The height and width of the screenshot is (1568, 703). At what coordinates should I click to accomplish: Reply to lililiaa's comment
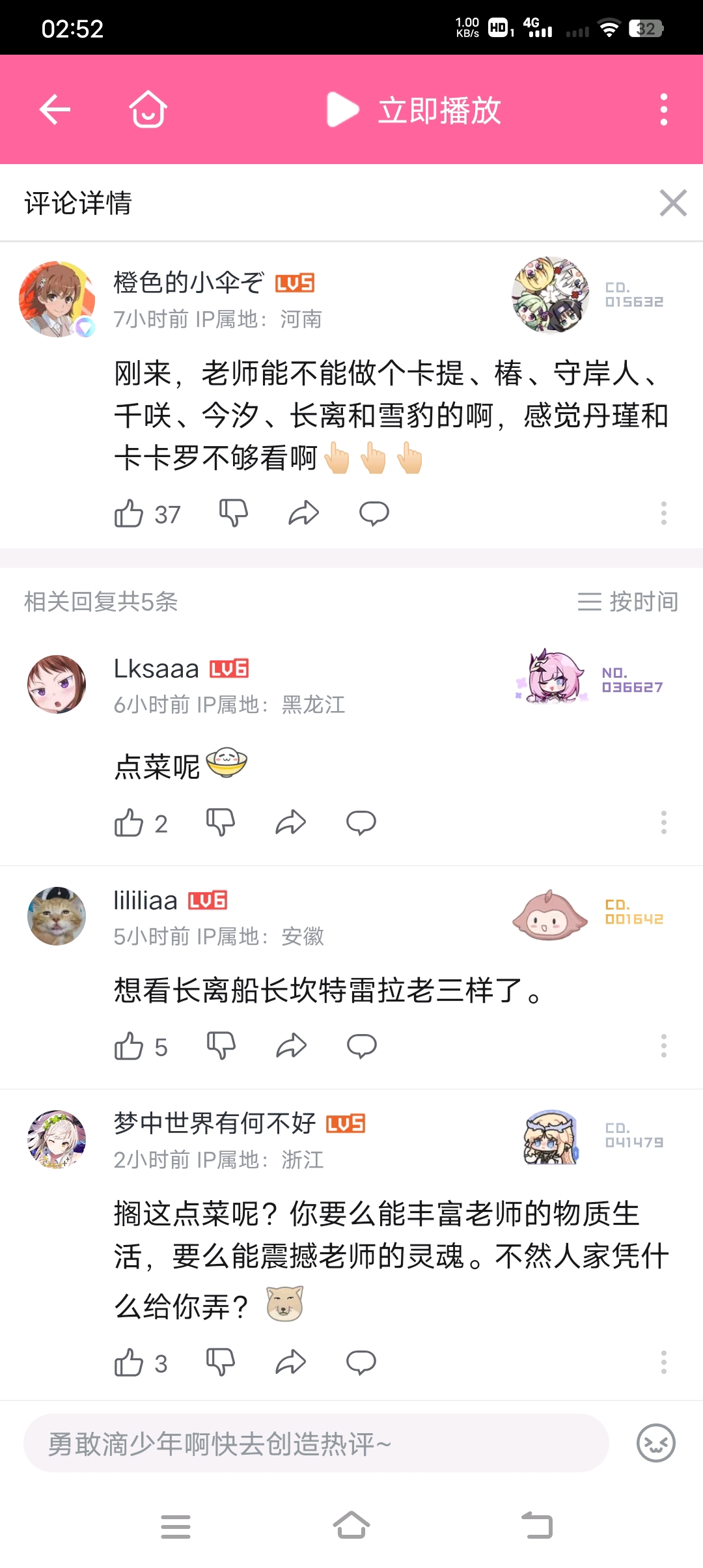tap(361, 1046)
